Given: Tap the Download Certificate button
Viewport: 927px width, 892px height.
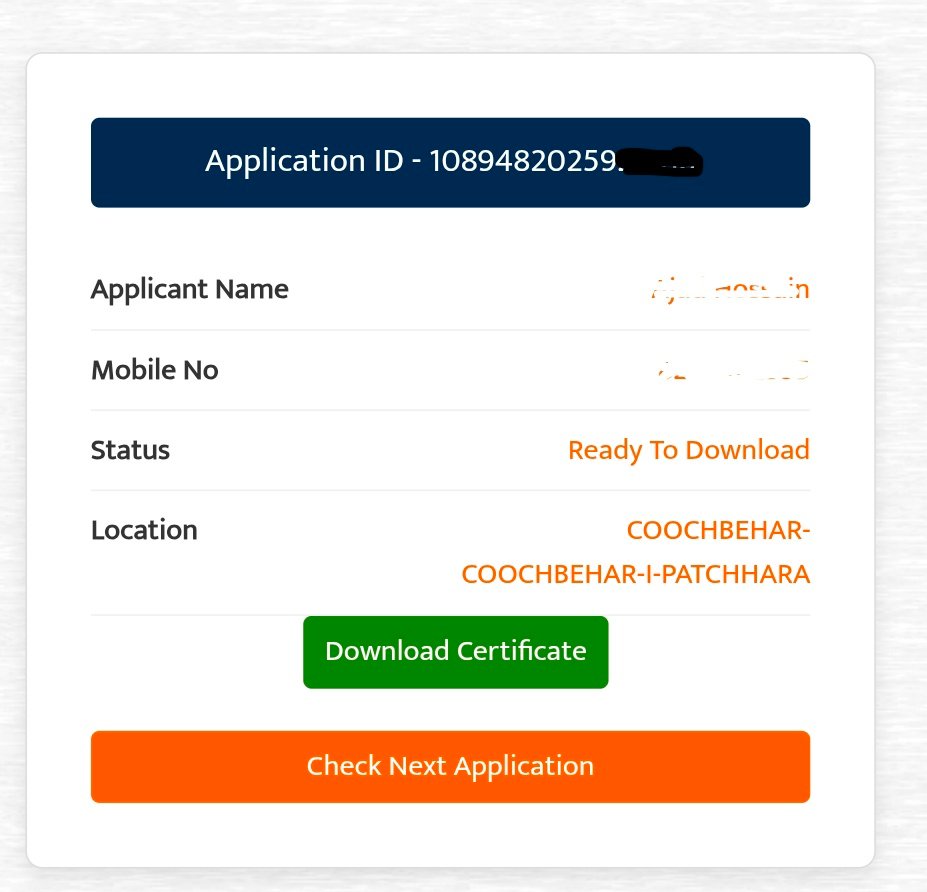Looking at the screenshot, I should tap(455, 652).
